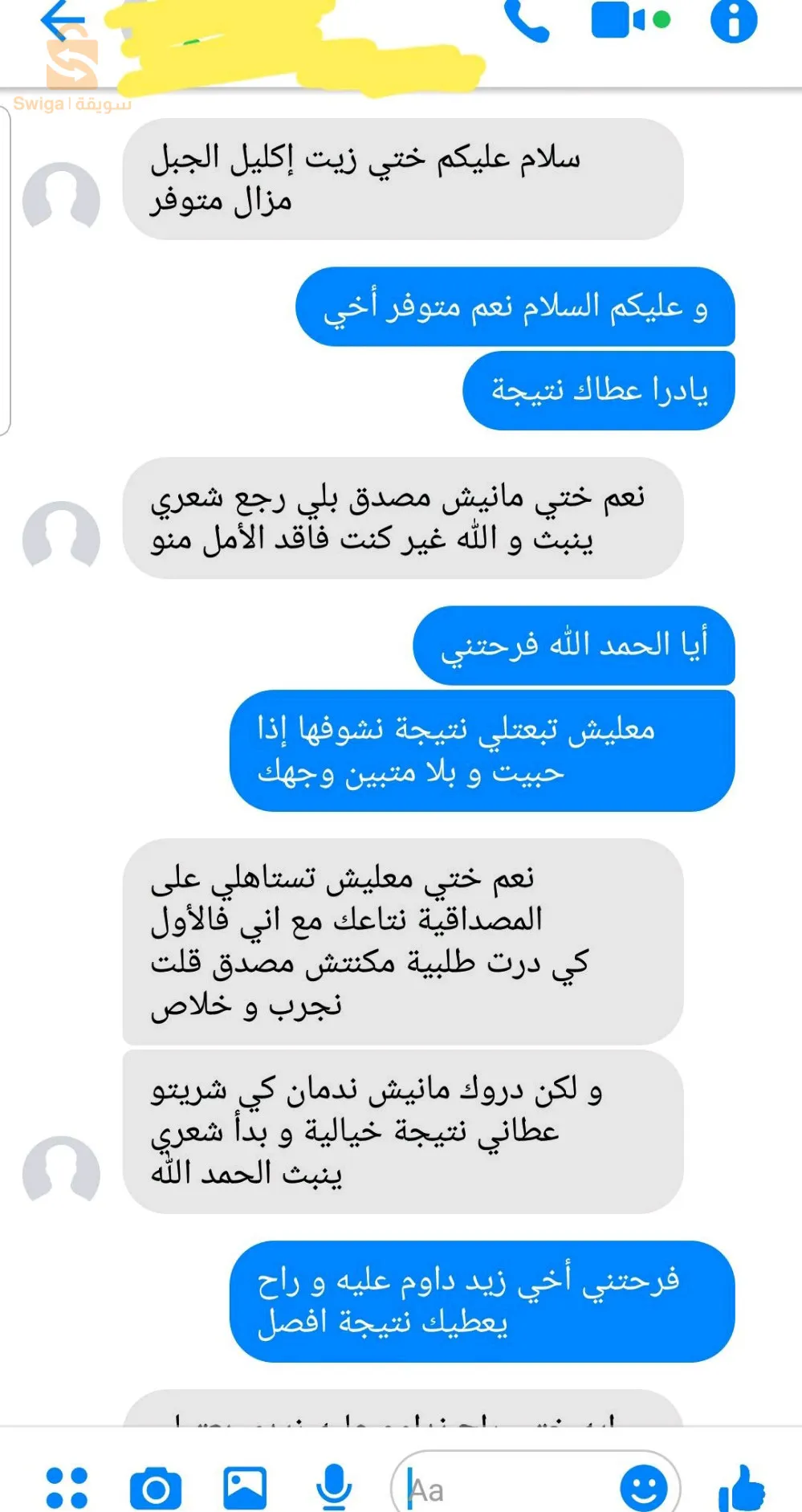Open the photo gallery picker
The image size is (802, 1512).
[245, 1488]
